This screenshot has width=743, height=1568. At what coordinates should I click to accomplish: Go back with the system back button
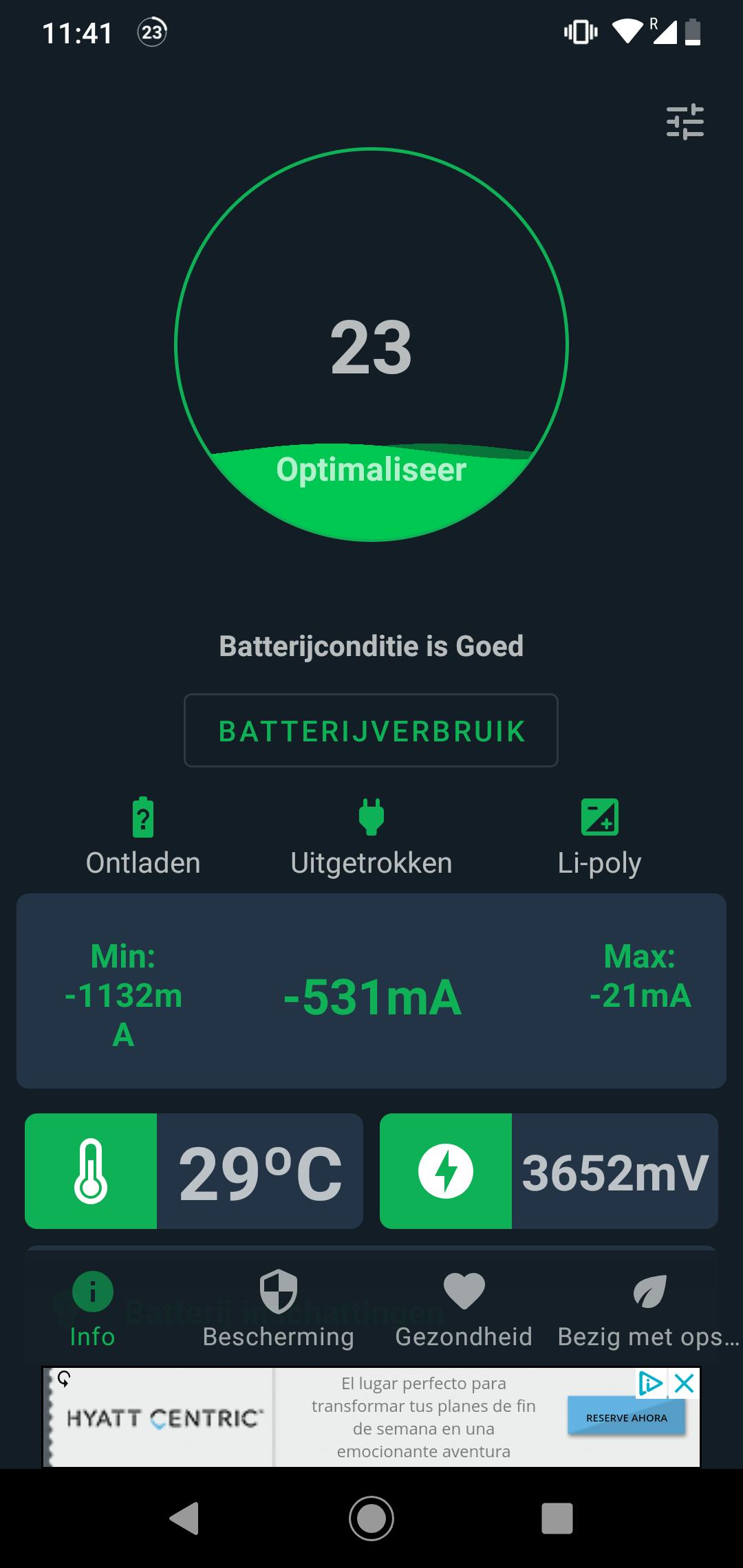tap(184, 1518)
